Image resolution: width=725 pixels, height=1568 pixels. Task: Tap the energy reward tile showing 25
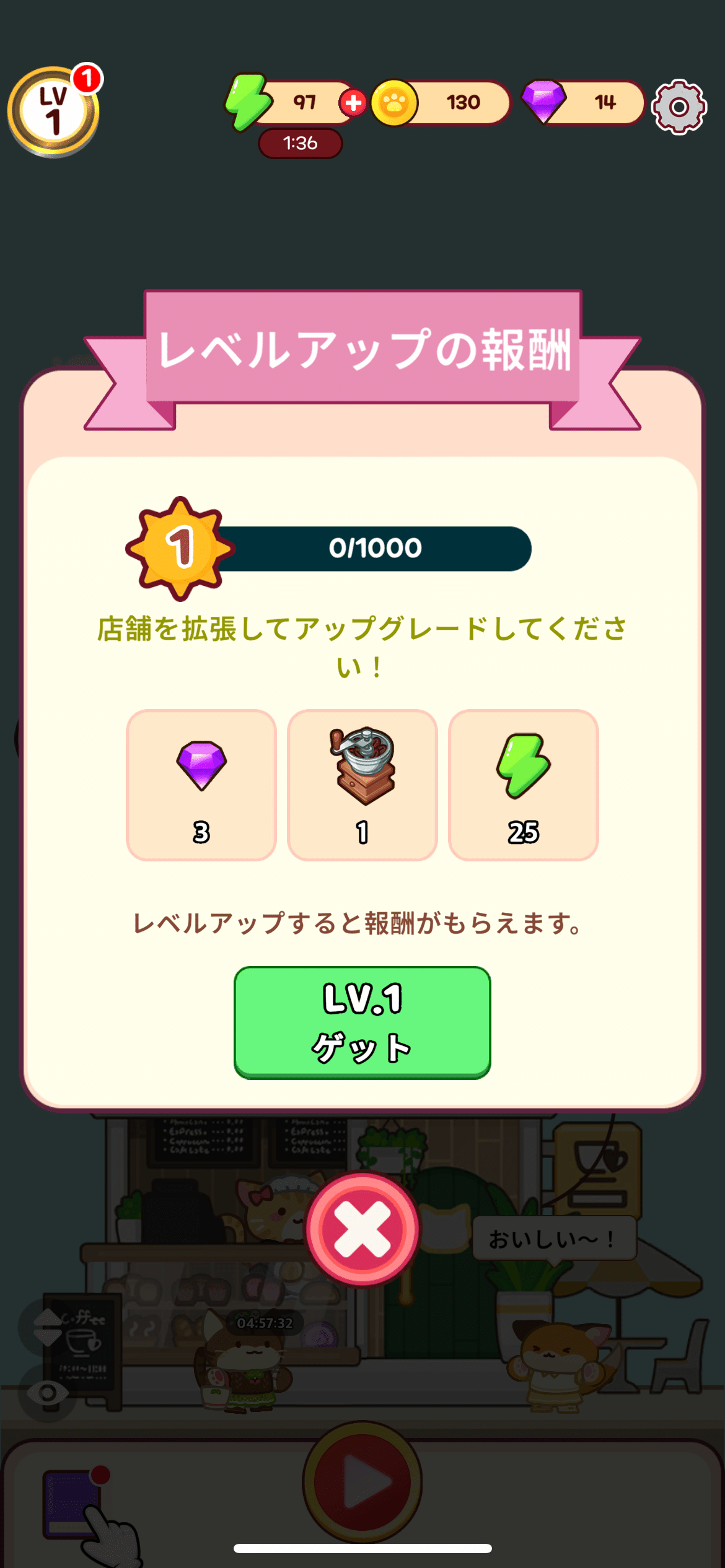(x=523, y=785)
